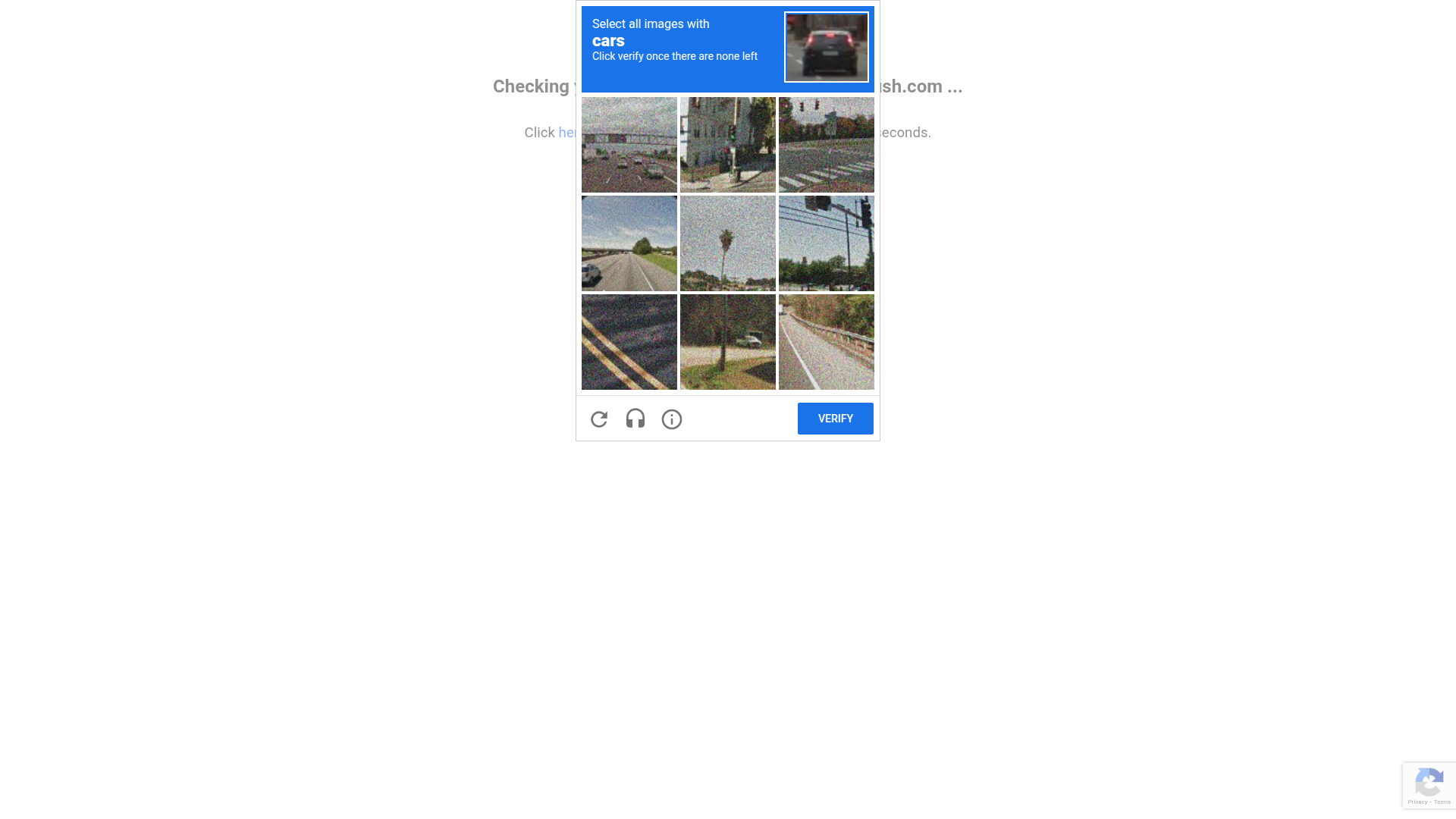Select the road with guardrail tile
Image resolution: width=1456 pixels, height=819 pixels.
[x=826, y=342]
